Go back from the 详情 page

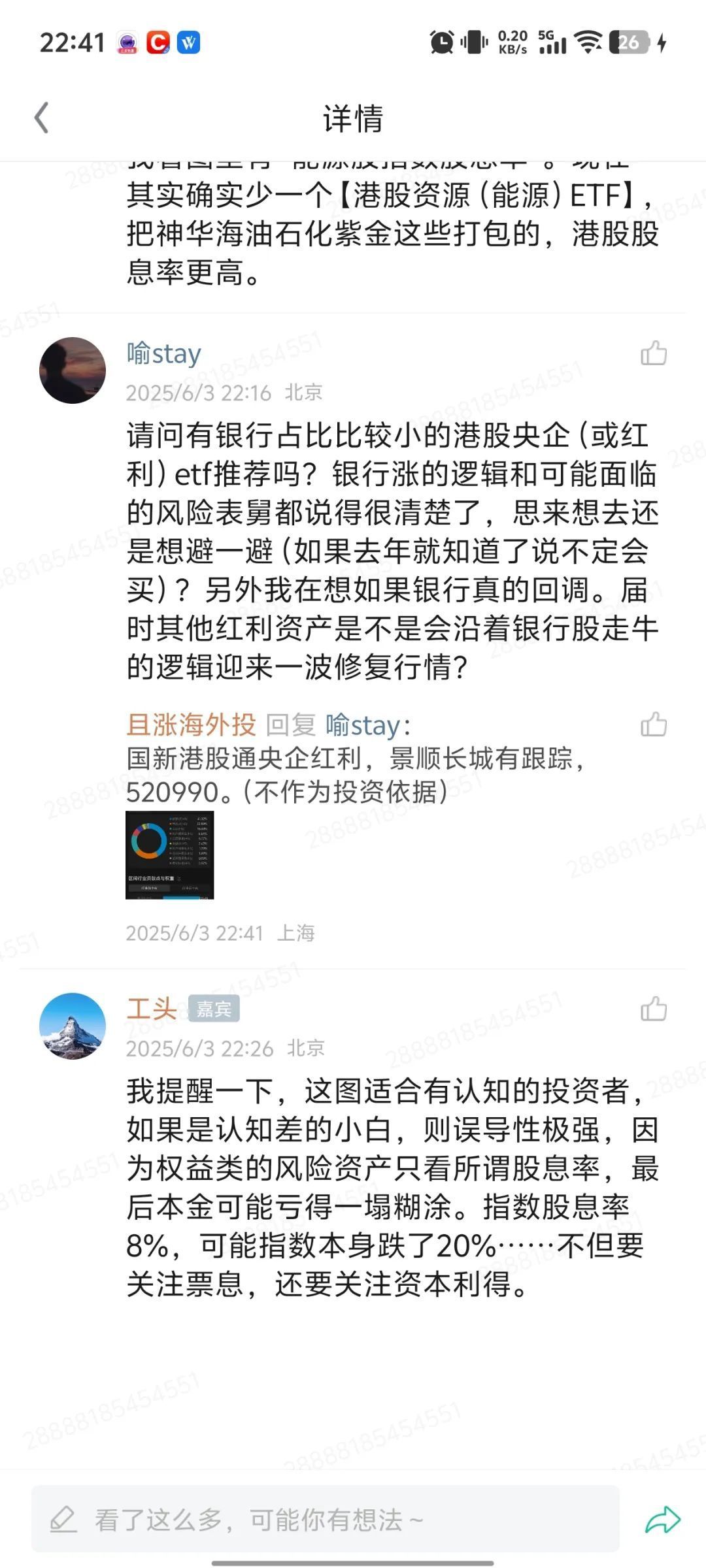tap(42, 118)
